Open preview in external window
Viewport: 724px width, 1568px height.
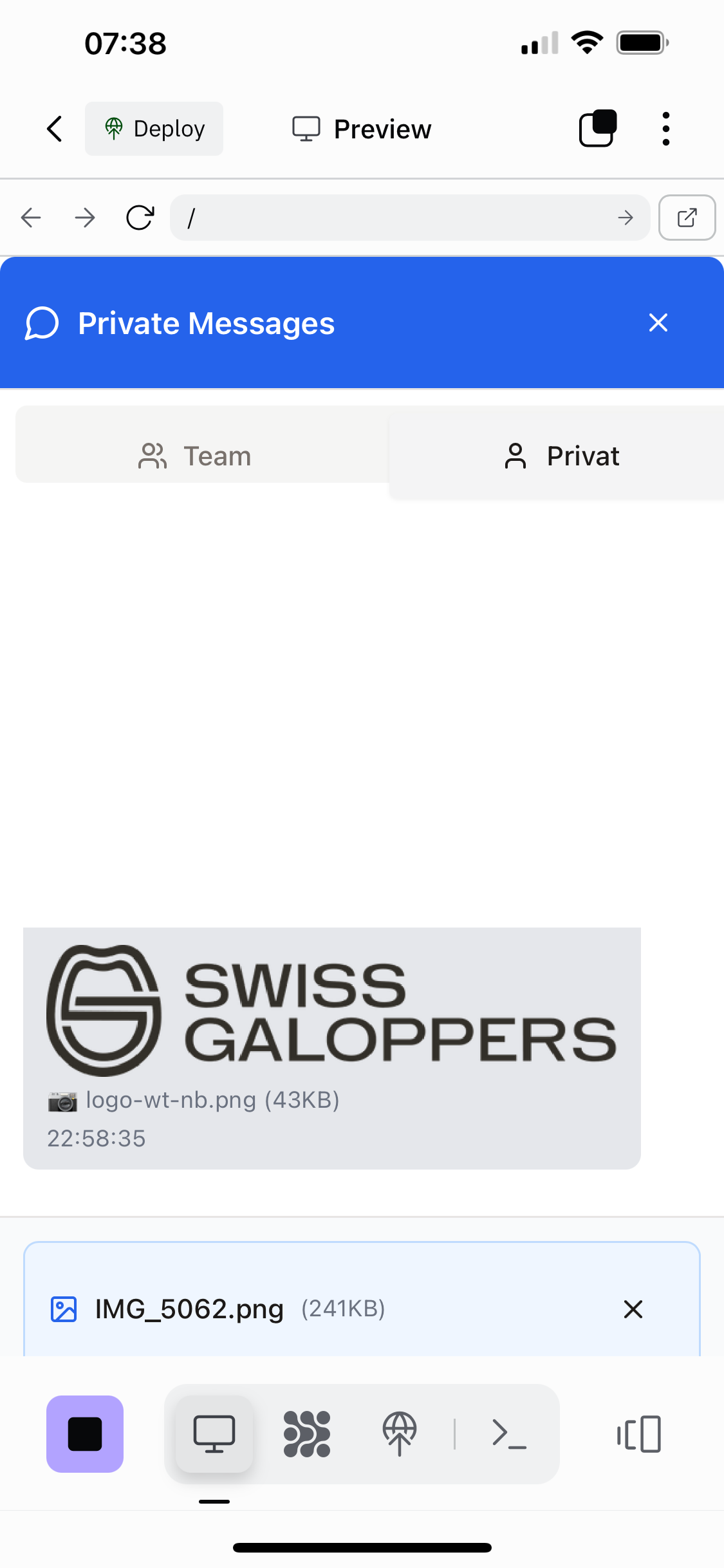coord(687,218)
